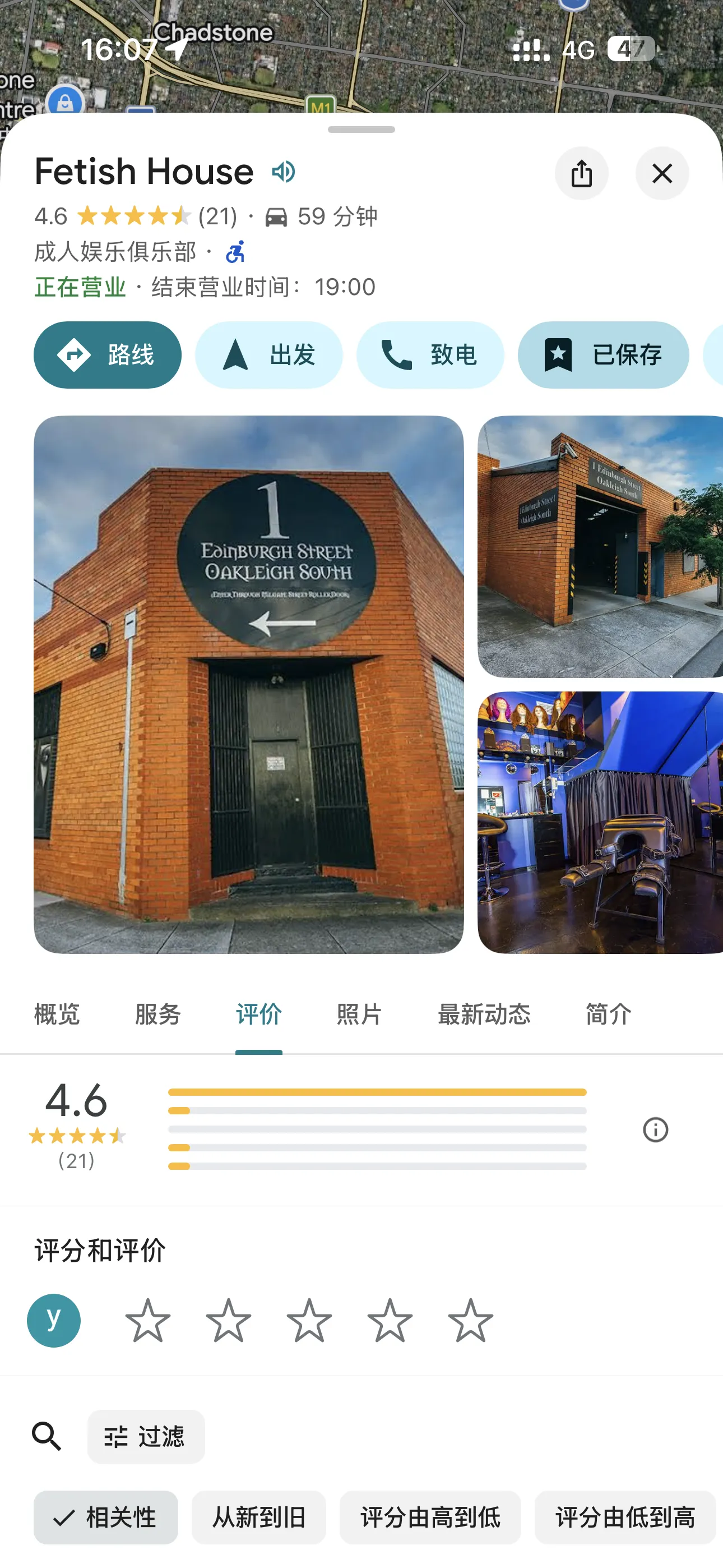Share this place
Screen dimensions: 723x1568
[581, 173]
